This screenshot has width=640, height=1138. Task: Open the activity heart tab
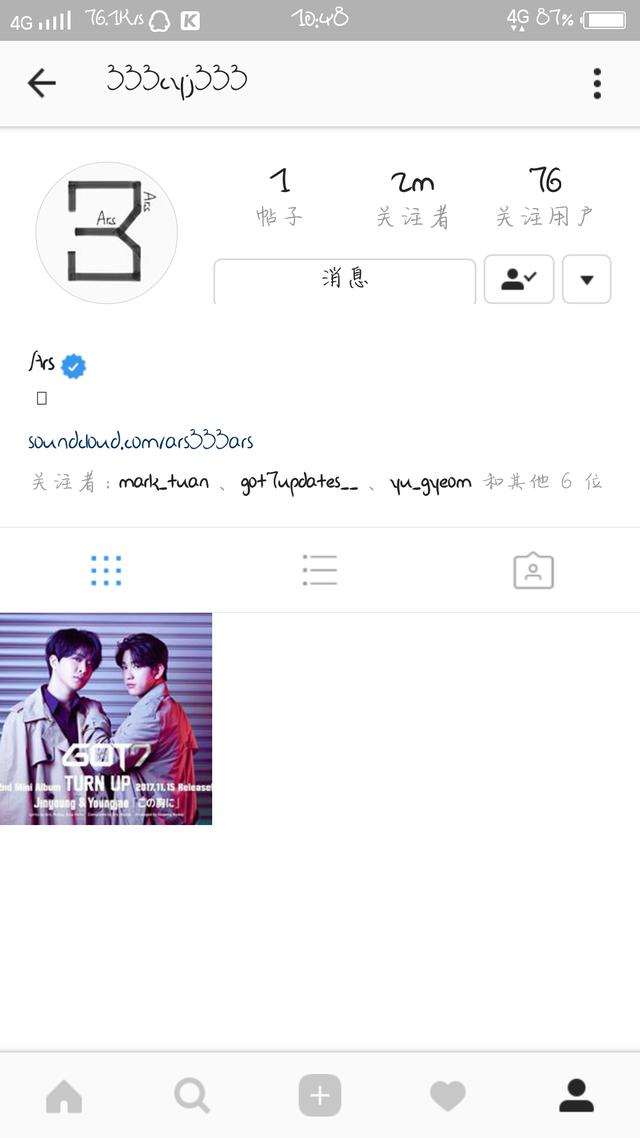tap(448, 1097)
